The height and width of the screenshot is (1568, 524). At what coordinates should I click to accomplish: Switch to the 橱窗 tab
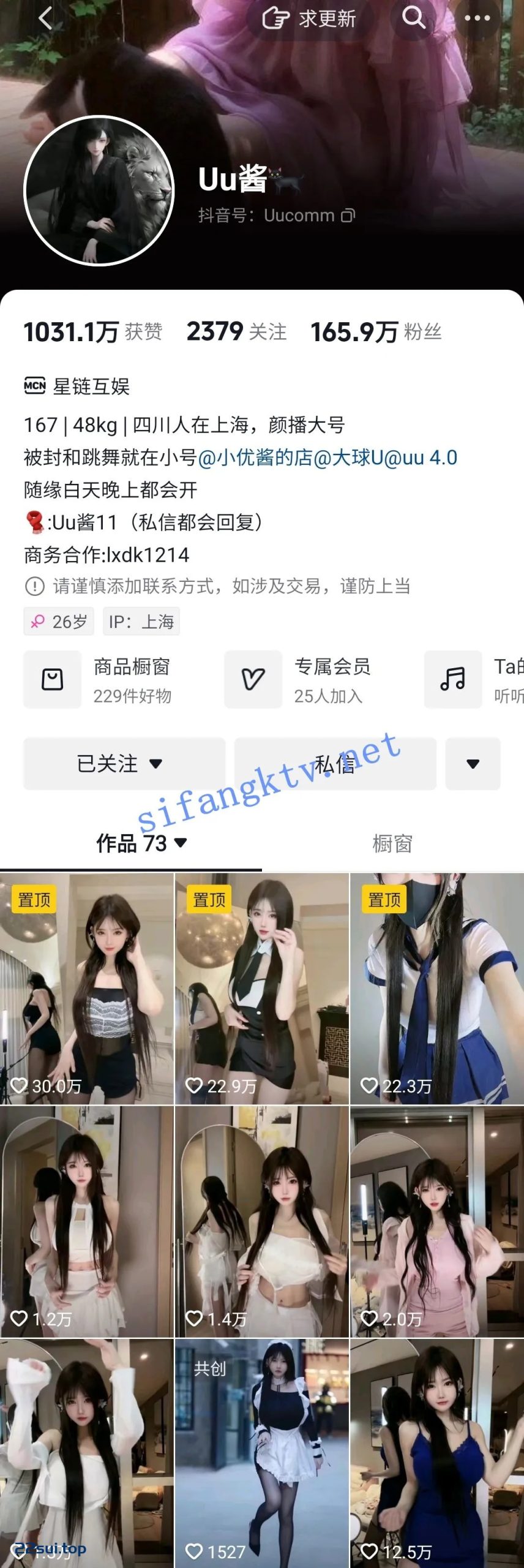click(x=392, y=843)
